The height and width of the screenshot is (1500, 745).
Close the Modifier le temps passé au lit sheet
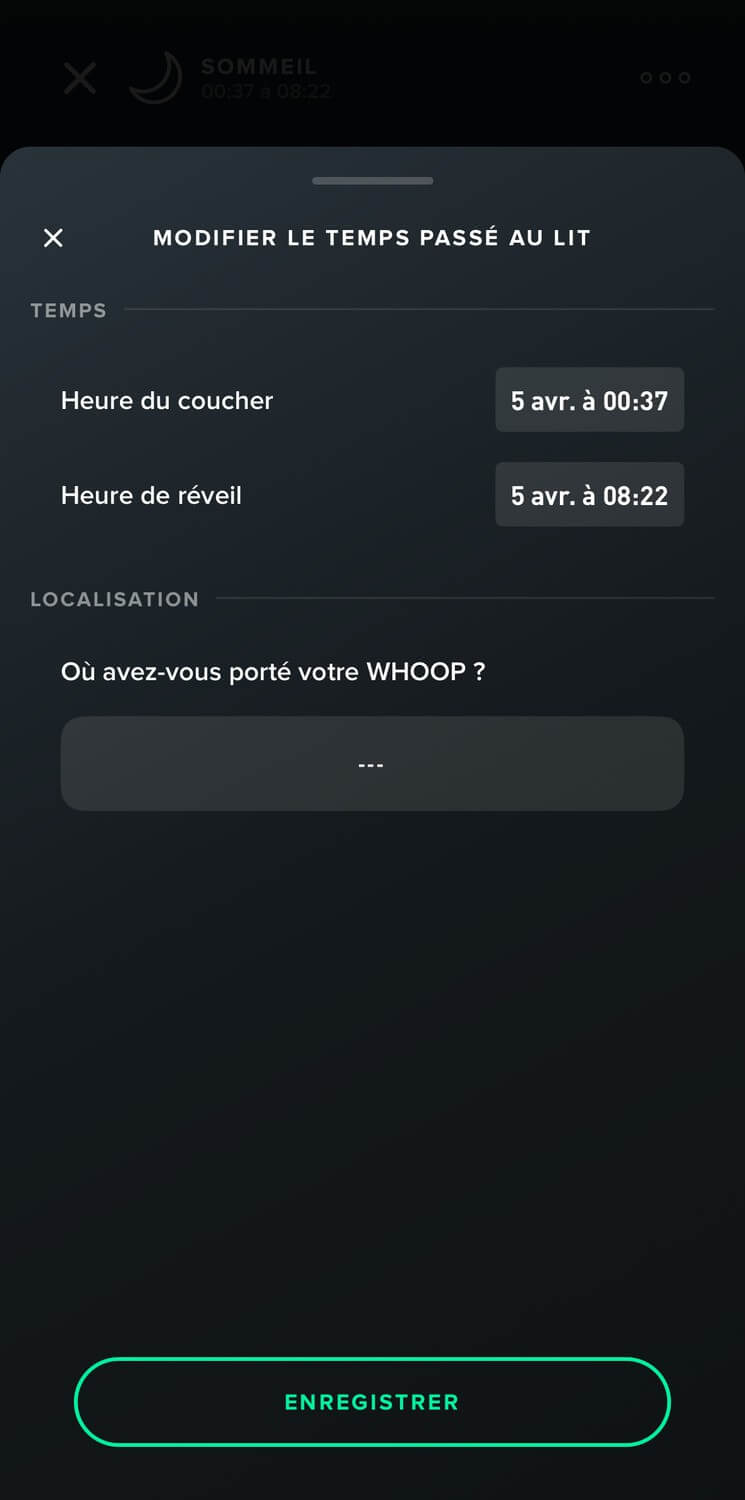pos(53,238)
